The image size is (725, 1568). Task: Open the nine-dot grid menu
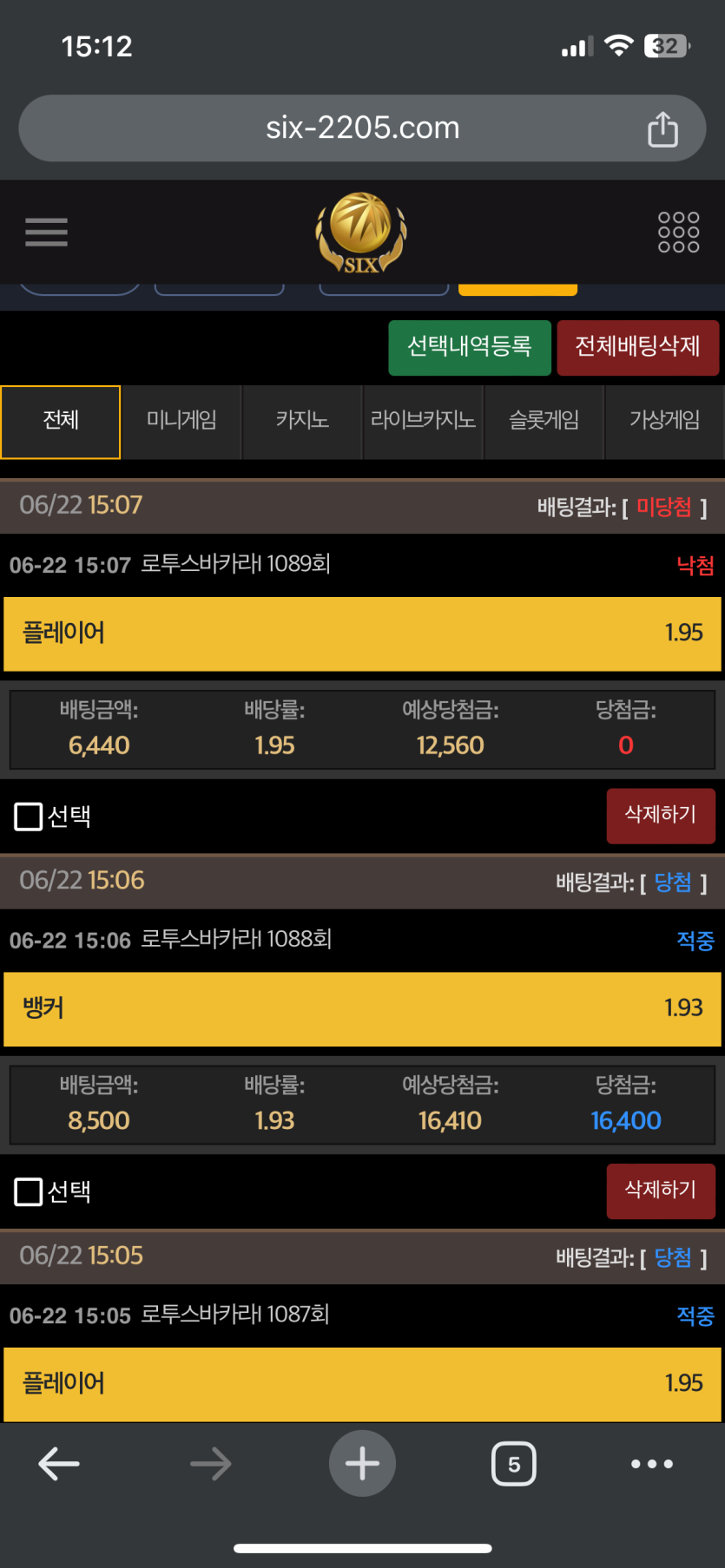click(x=678, y=233)
